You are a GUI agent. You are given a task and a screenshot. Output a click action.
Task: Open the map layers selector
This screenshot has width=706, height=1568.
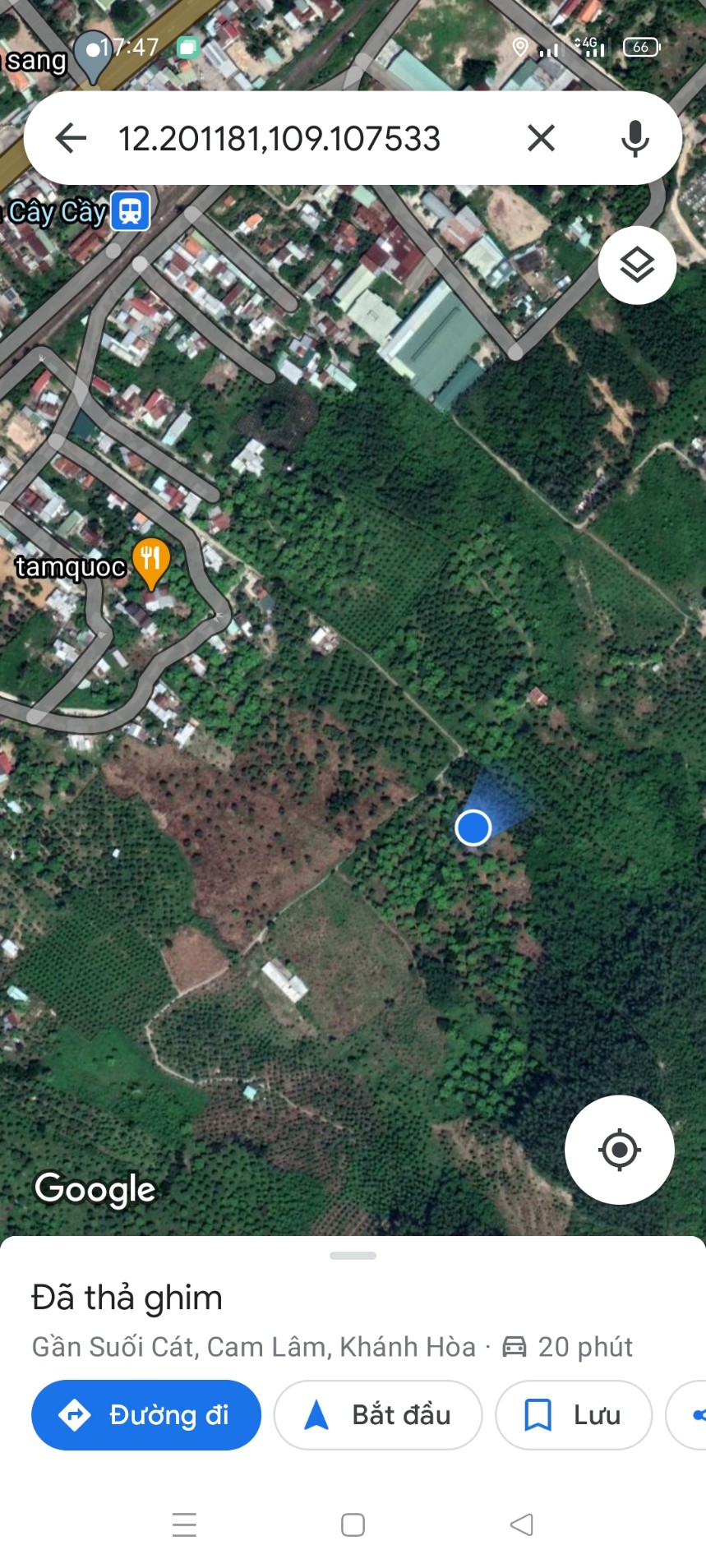click(637, 265)
